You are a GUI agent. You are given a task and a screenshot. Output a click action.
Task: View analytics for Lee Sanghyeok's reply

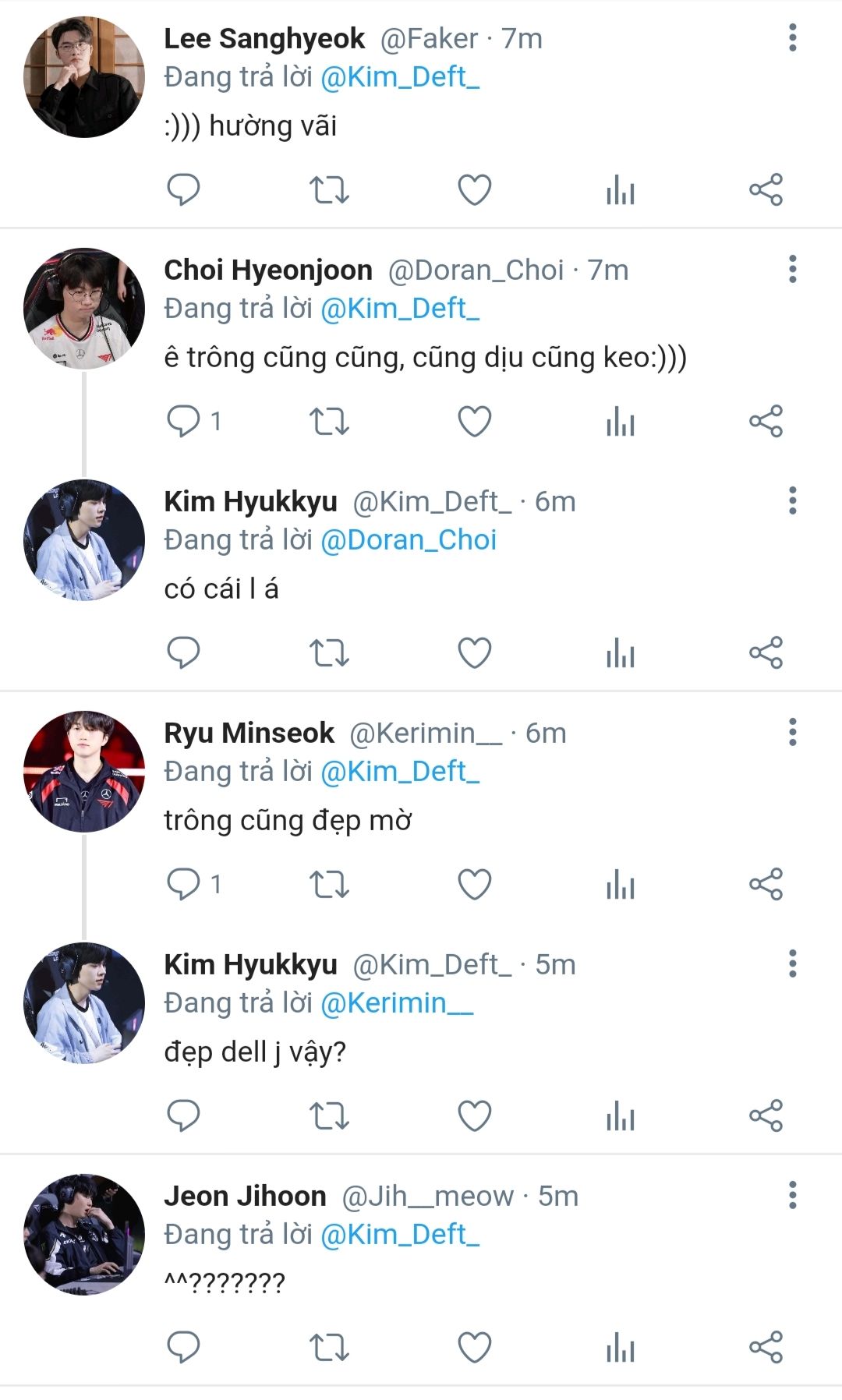(621, 189)
